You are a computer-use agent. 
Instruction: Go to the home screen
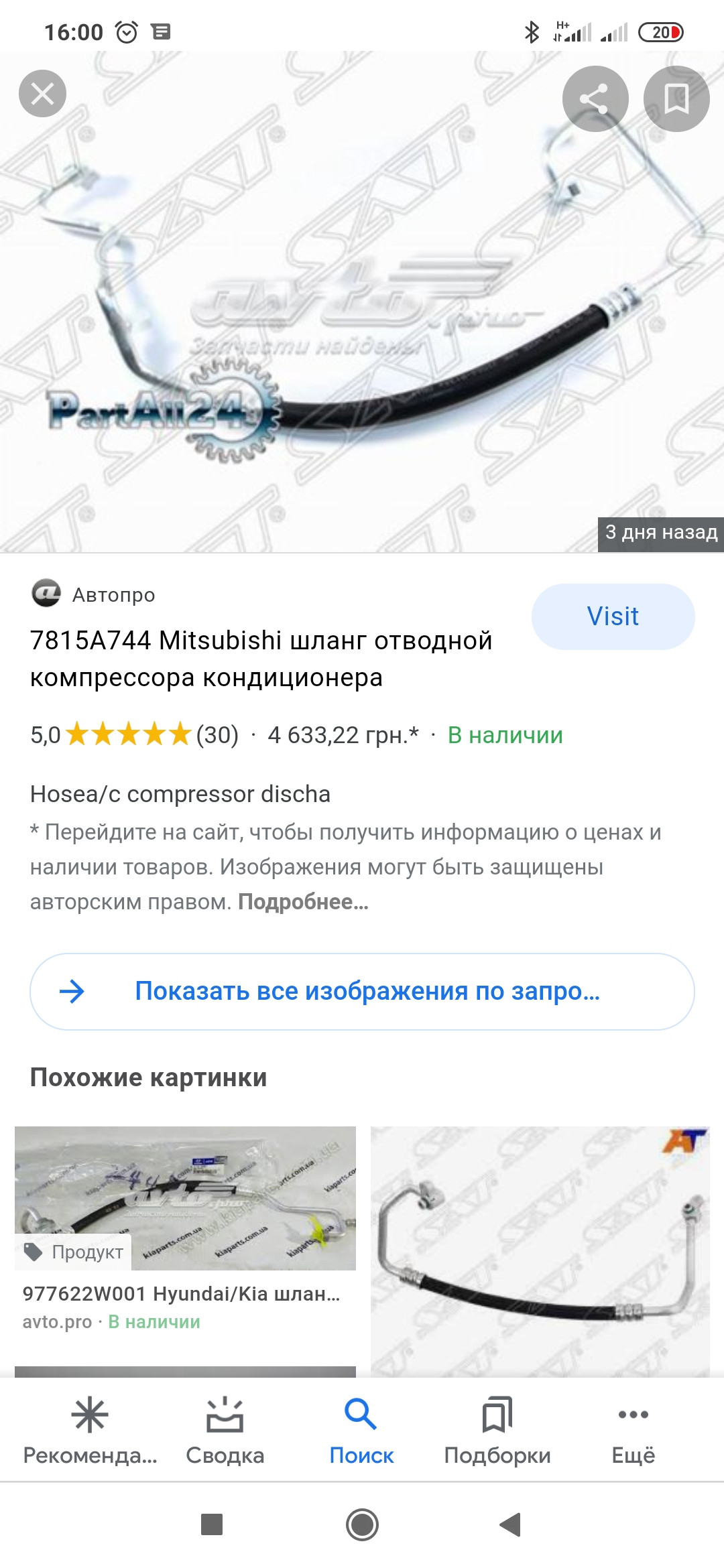tap(362, 1524)
